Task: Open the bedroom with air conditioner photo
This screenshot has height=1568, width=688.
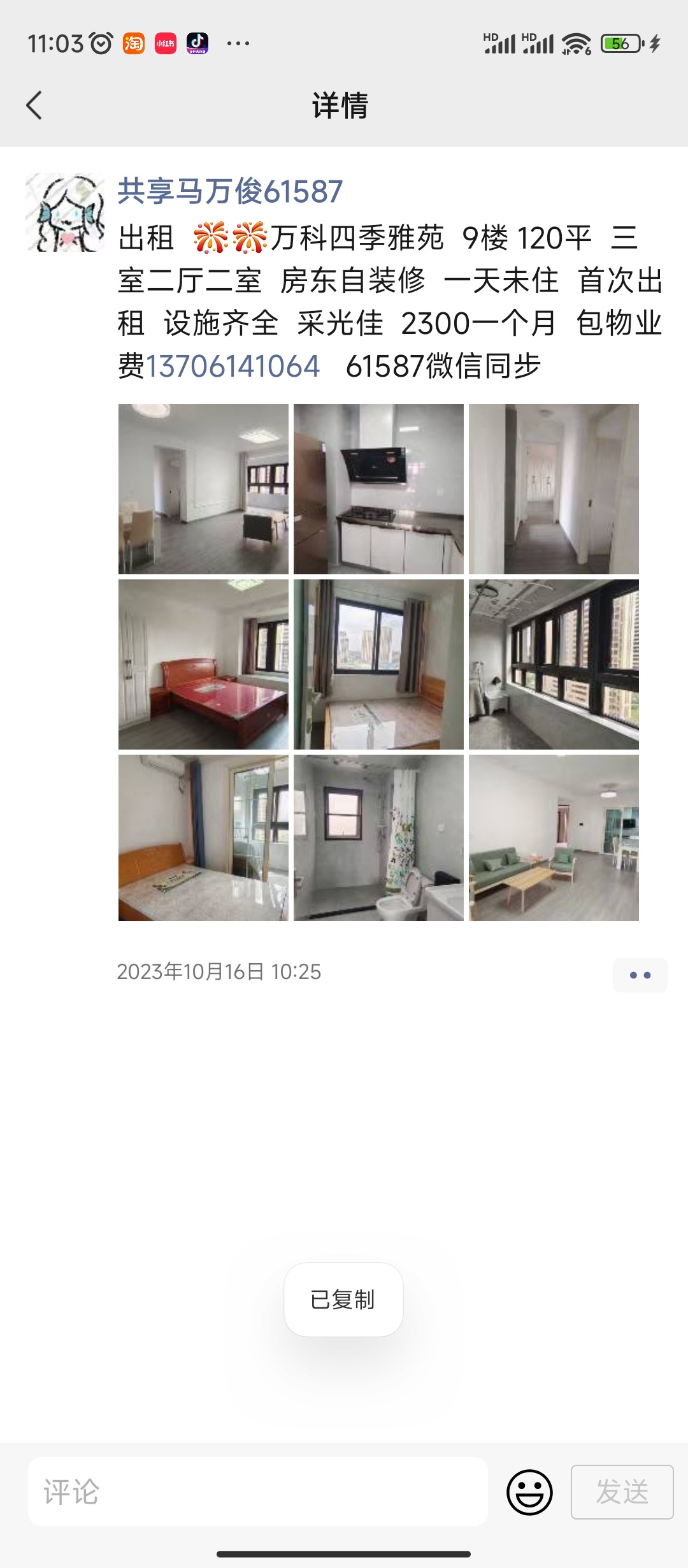Action: [203, 838]
